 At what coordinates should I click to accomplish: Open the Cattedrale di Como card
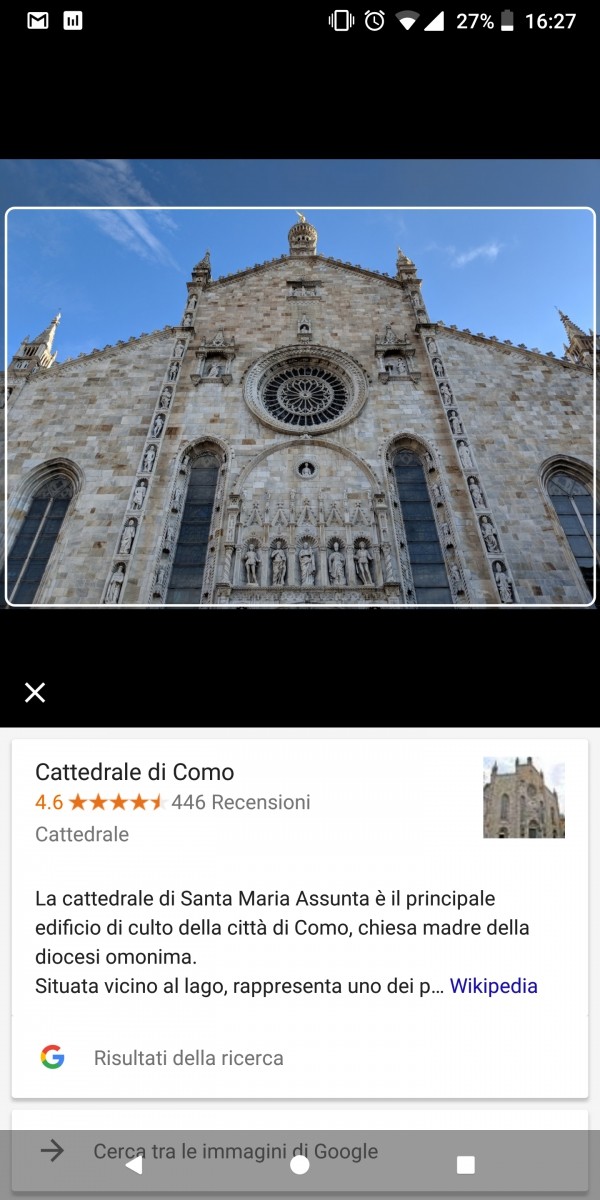click(299, 878)
